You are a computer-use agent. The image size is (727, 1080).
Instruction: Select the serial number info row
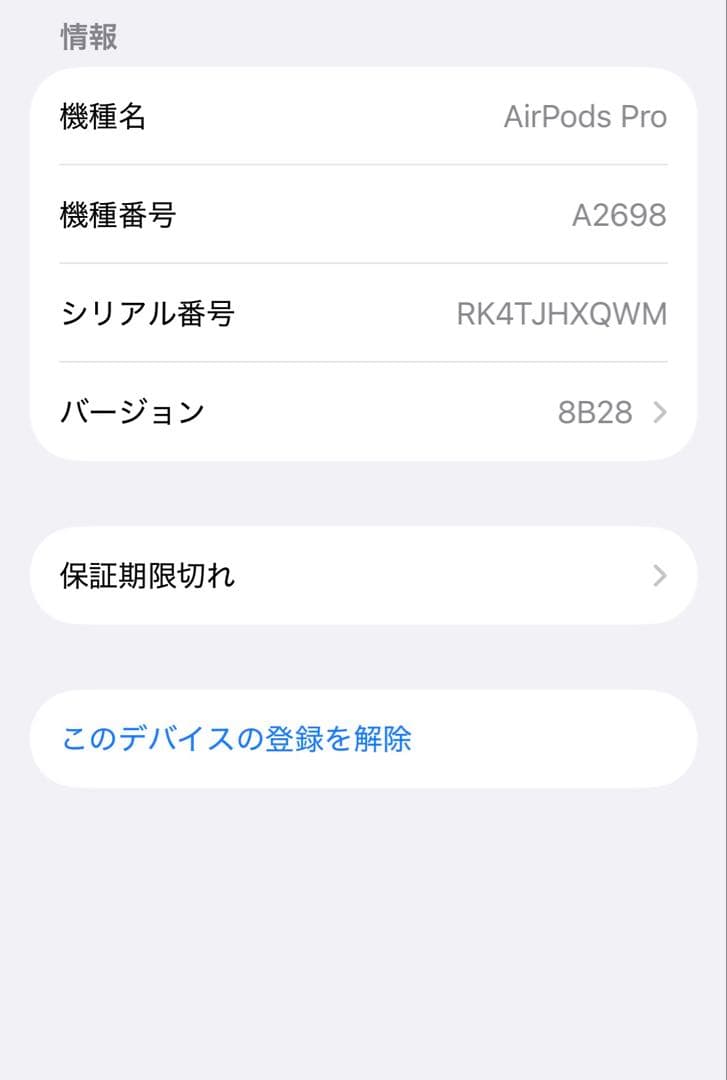point(363,313)
